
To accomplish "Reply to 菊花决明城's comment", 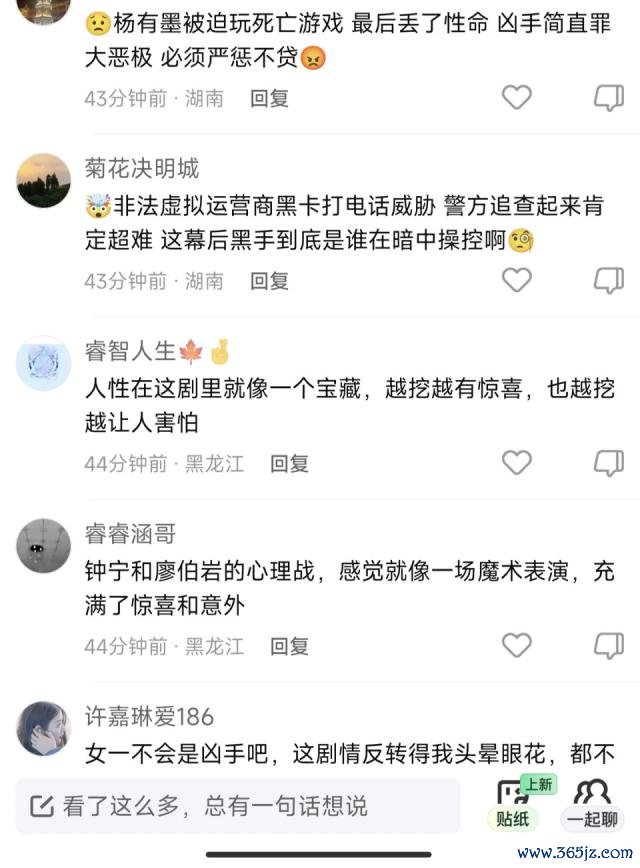I will click(270, 281).
